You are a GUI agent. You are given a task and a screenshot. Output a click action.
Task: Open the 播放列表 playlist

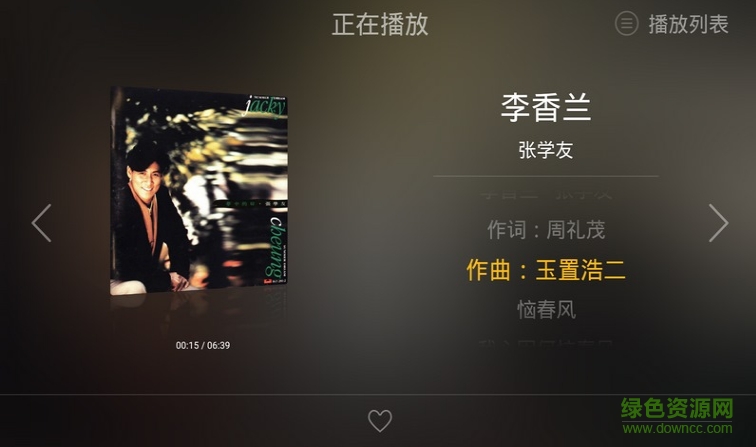click(672, 25)
